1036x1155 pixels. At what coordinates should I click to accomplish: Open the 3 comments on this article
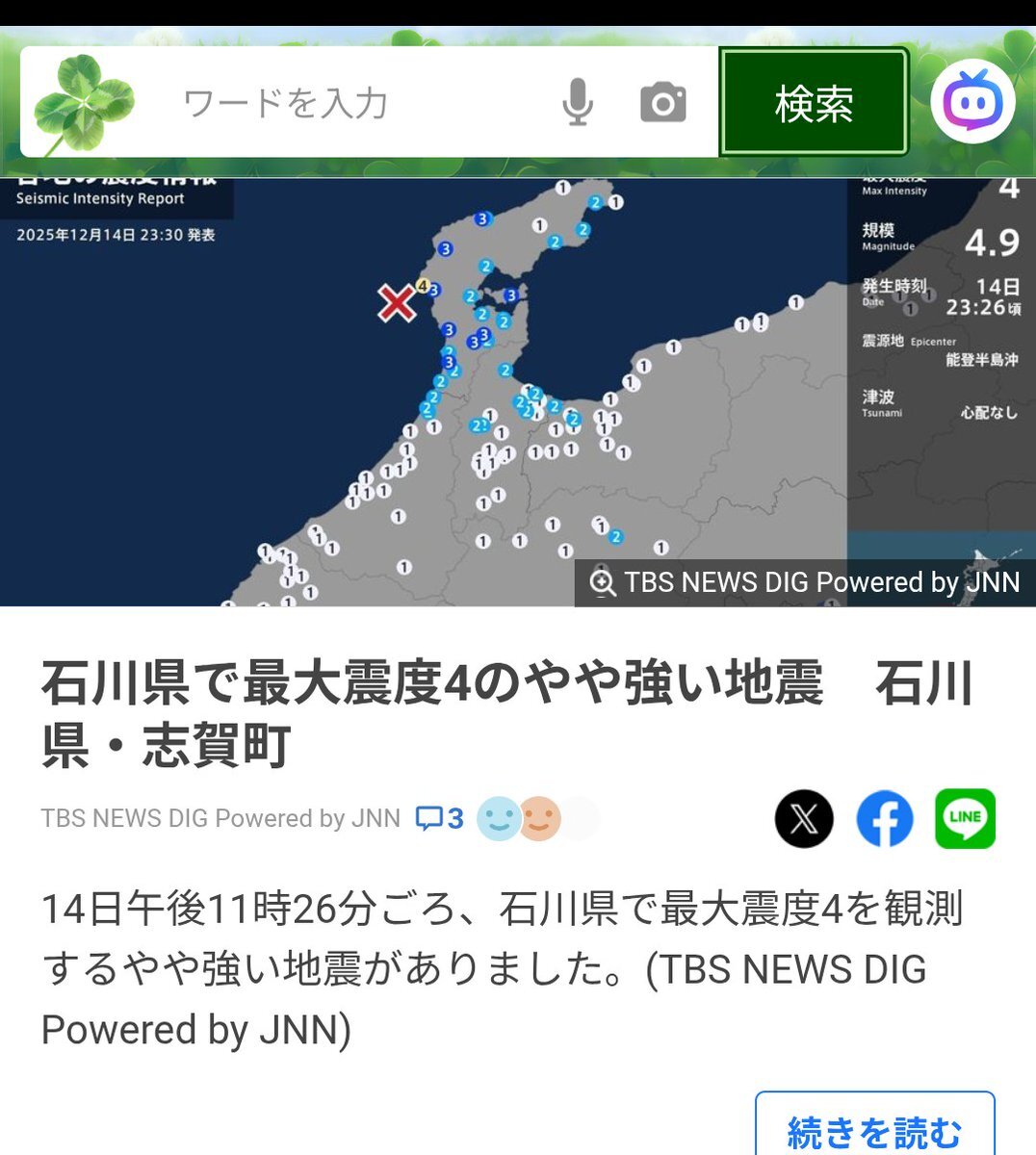tap(440, 819)
